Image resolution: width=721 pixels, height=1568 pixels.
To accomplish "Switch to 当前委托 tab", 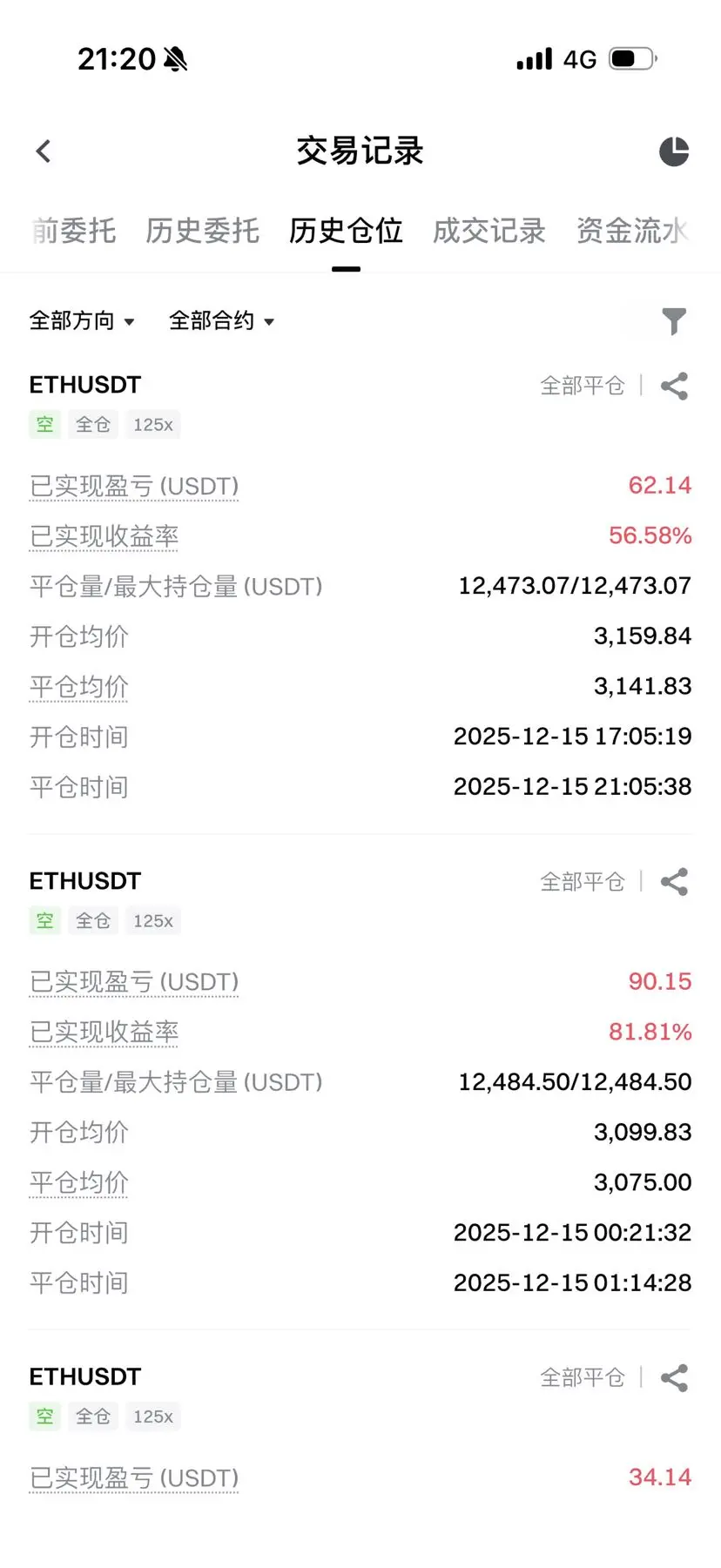I will pyautogui.click(x=73, y=231).
